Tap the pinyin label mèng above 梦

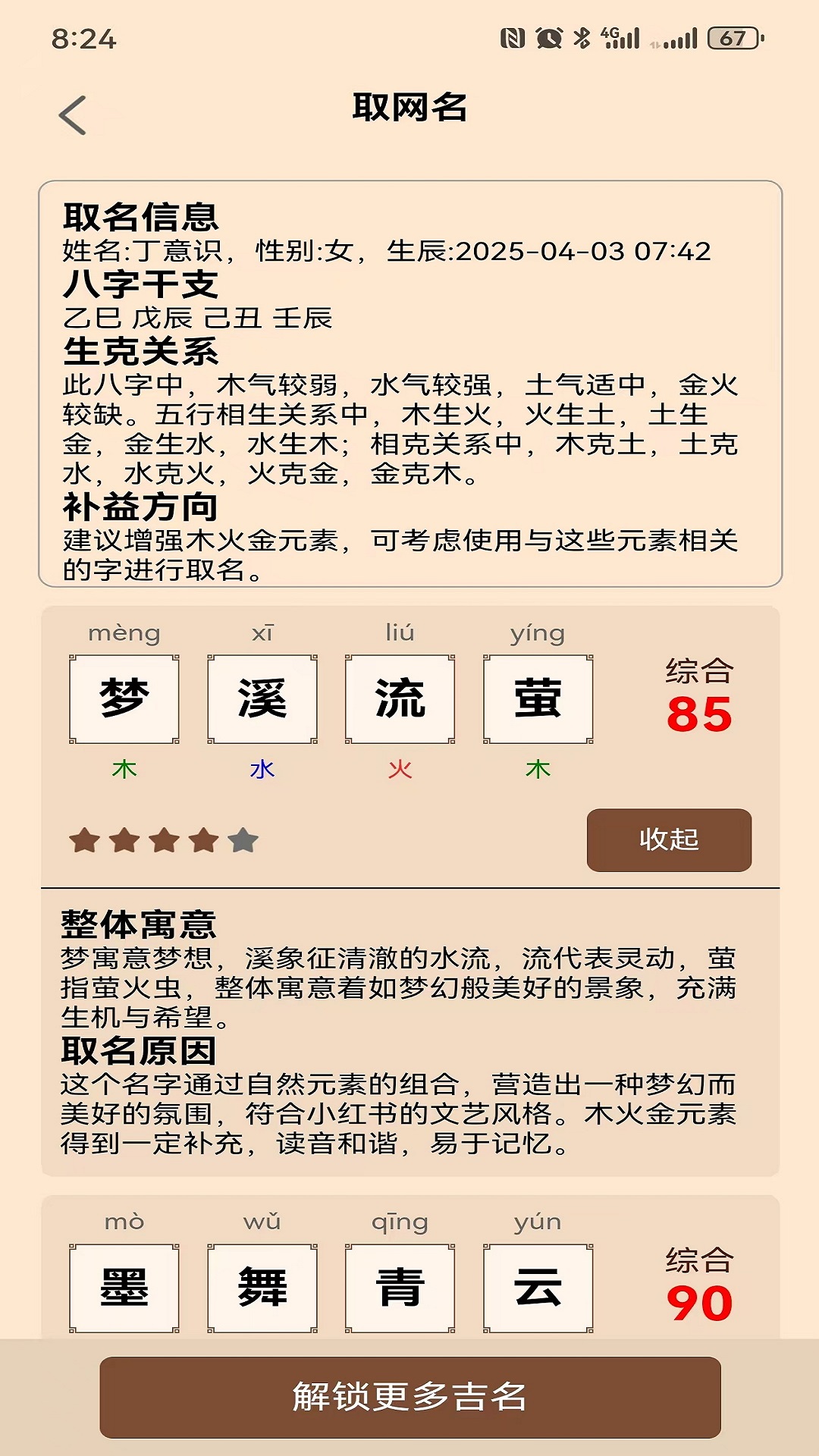124,634
